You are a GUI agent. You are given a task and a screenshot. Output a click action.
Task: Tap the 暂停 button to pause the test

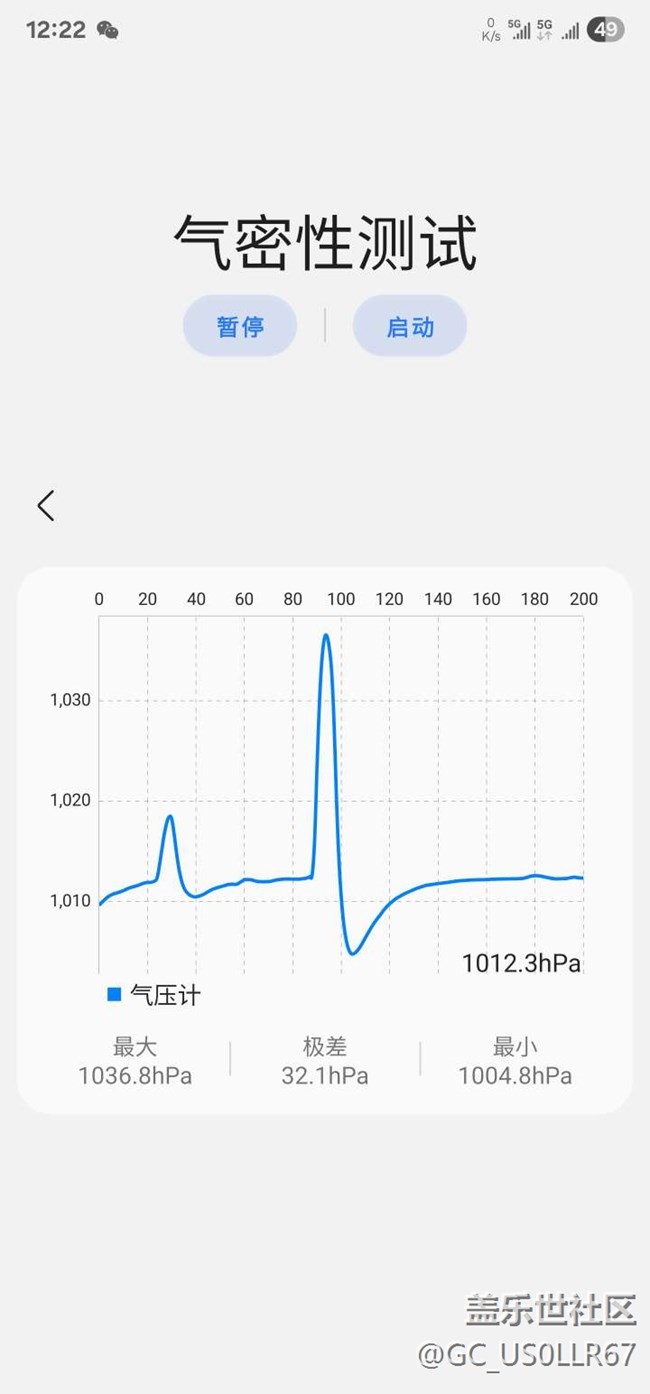point(240,326)
